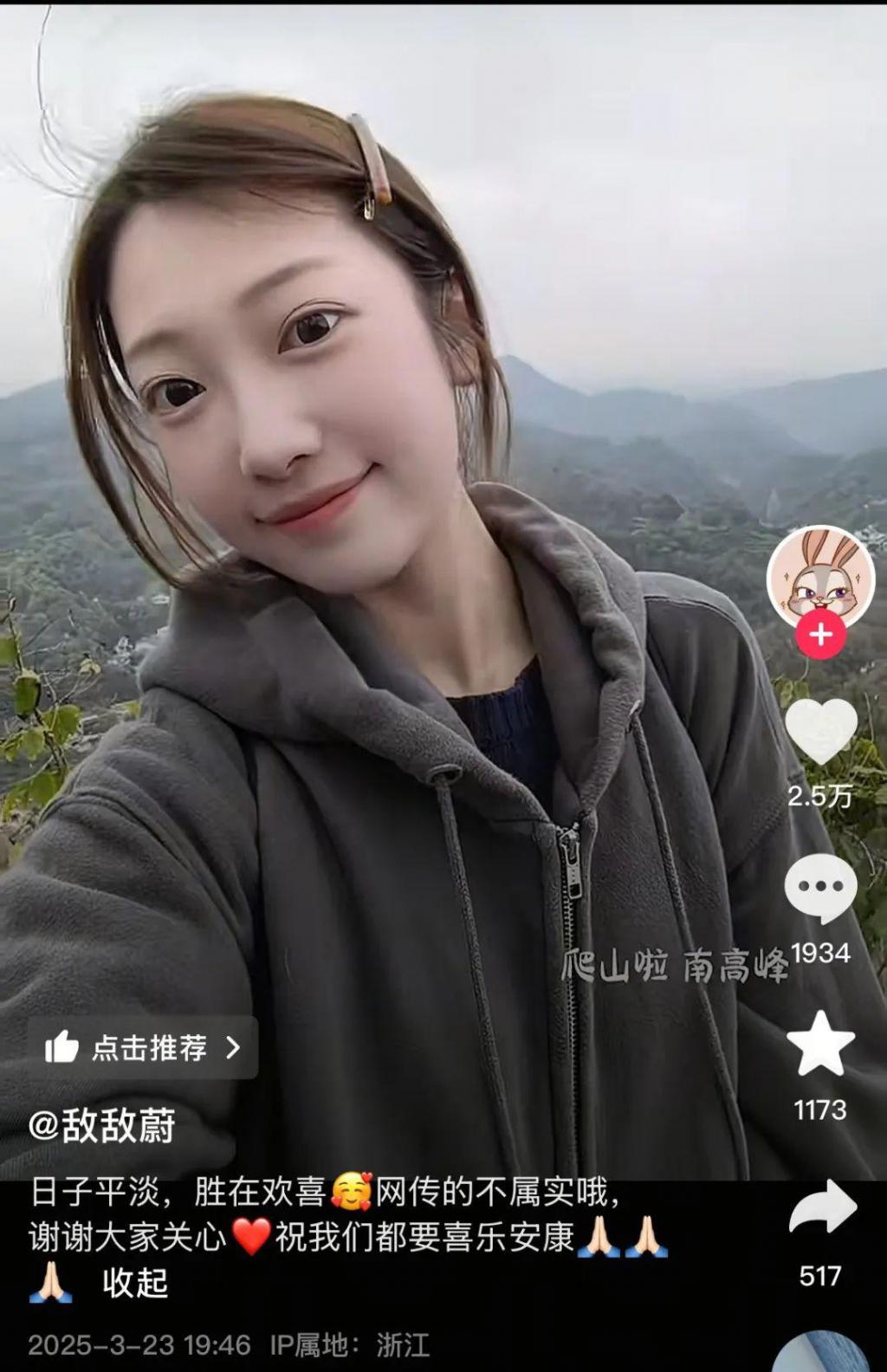Open the creator's rabbit avatar profile

pos(820,573)
